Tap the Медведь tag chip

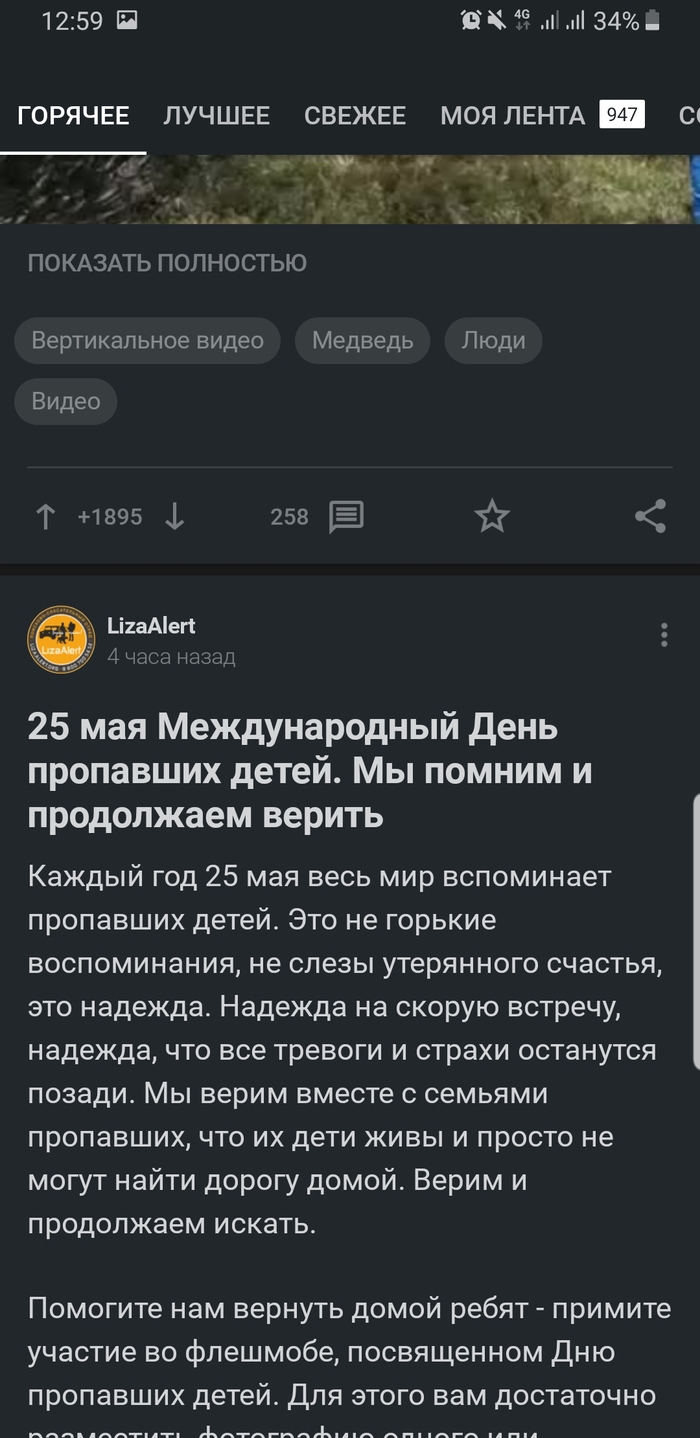[x=362, y=341]
